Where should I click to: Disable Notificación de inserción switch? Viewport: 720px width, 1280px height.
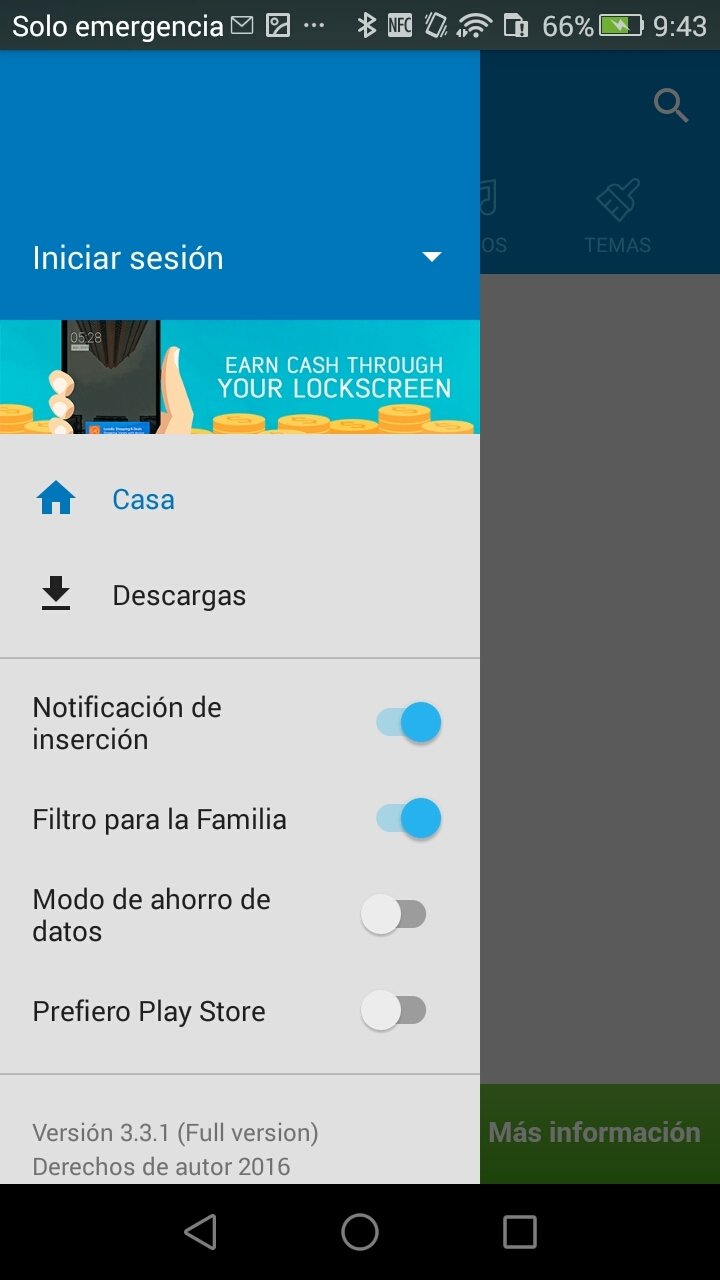[x=408, y=722]
